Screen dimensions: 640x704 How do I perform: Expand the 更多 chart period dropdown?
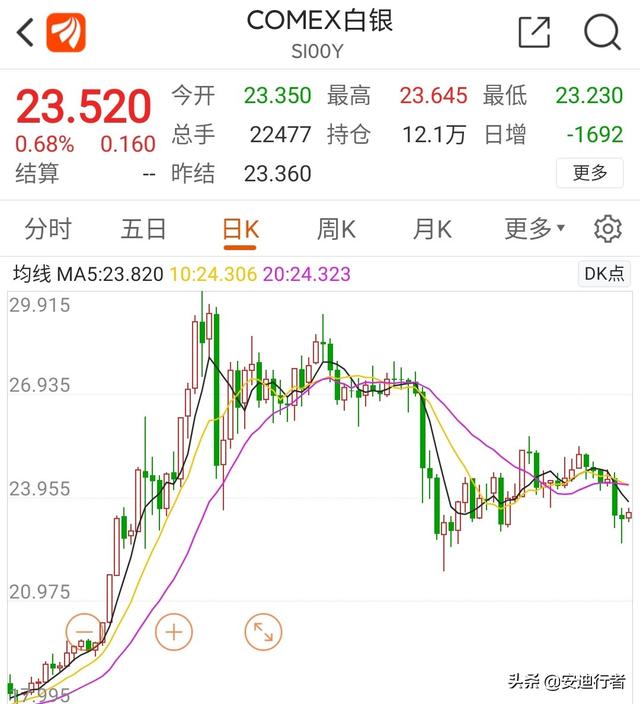(534, 229)
